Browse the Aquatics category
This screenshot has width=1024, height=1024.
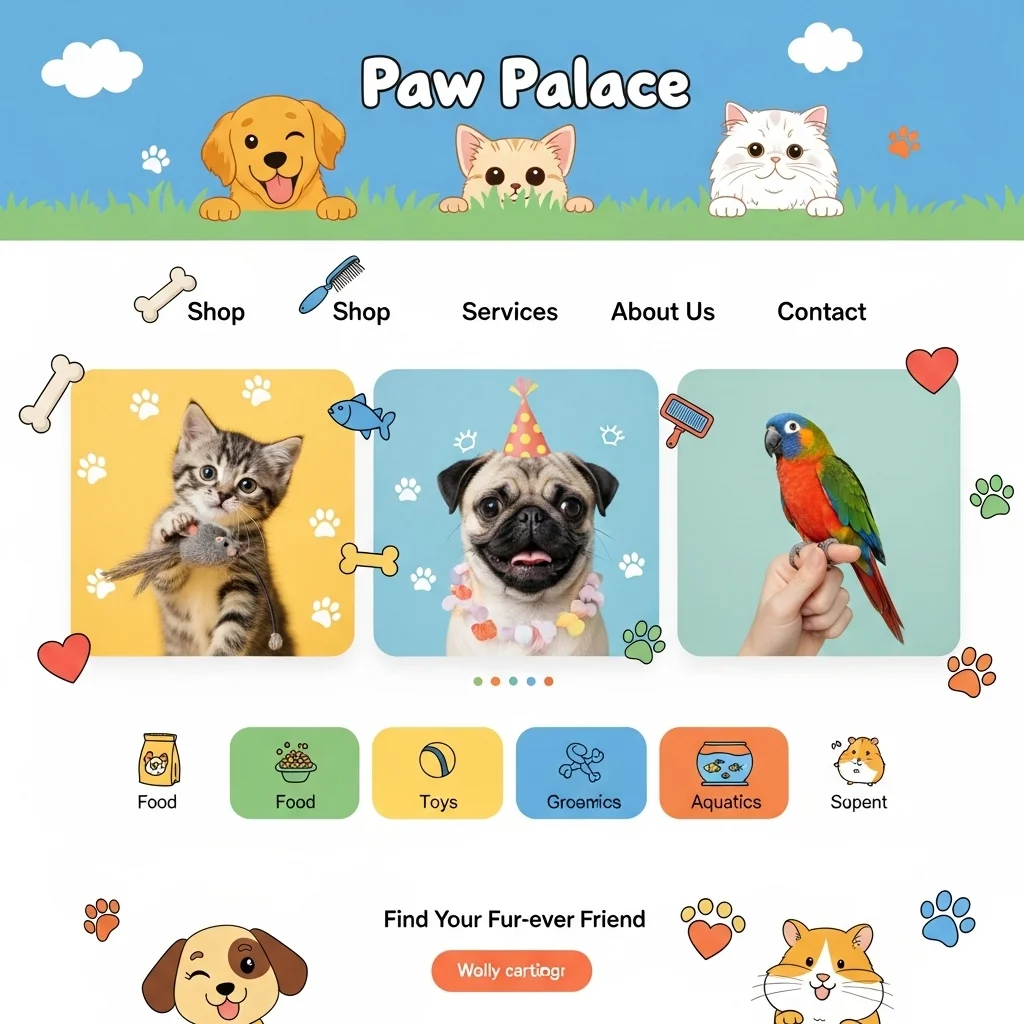pyautogui.click(x=724, y=773)
